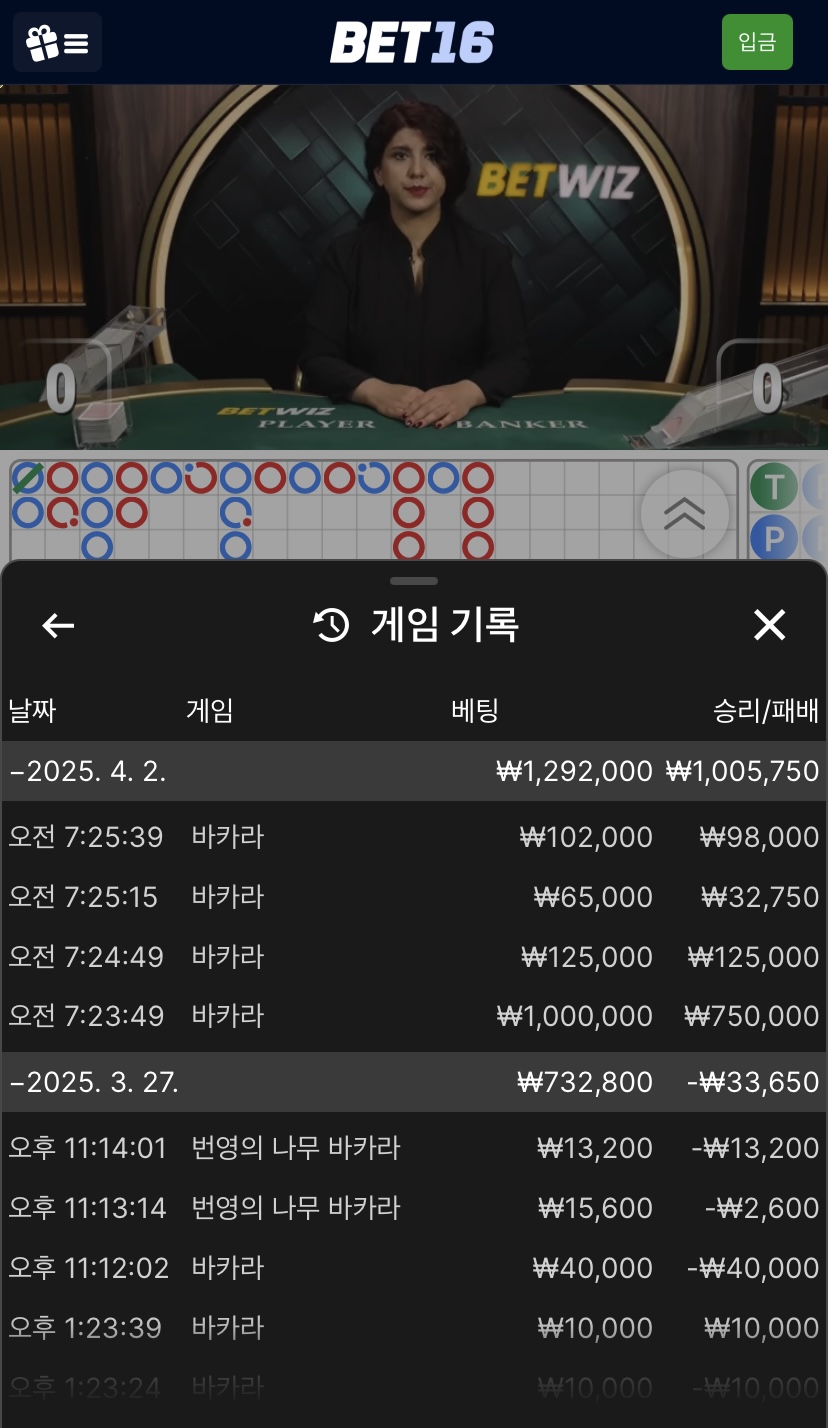The image size is (828, 1428).
Task: Open the 오후 11:12:02 바카라 record
Action: (414, 1268)
